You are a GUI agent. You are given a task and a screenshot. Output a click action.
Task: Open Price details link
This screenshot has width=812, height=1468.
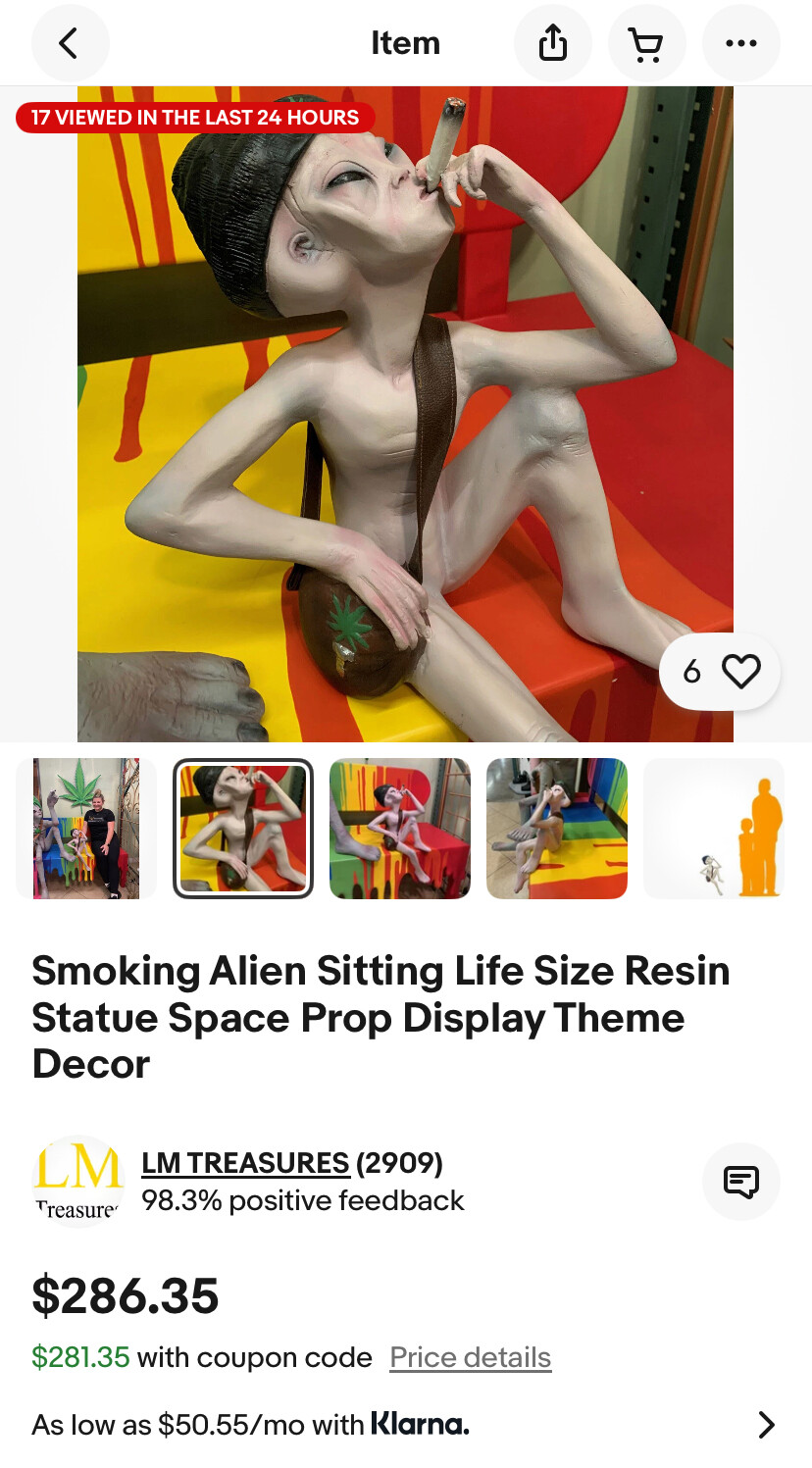(471, 1357)
